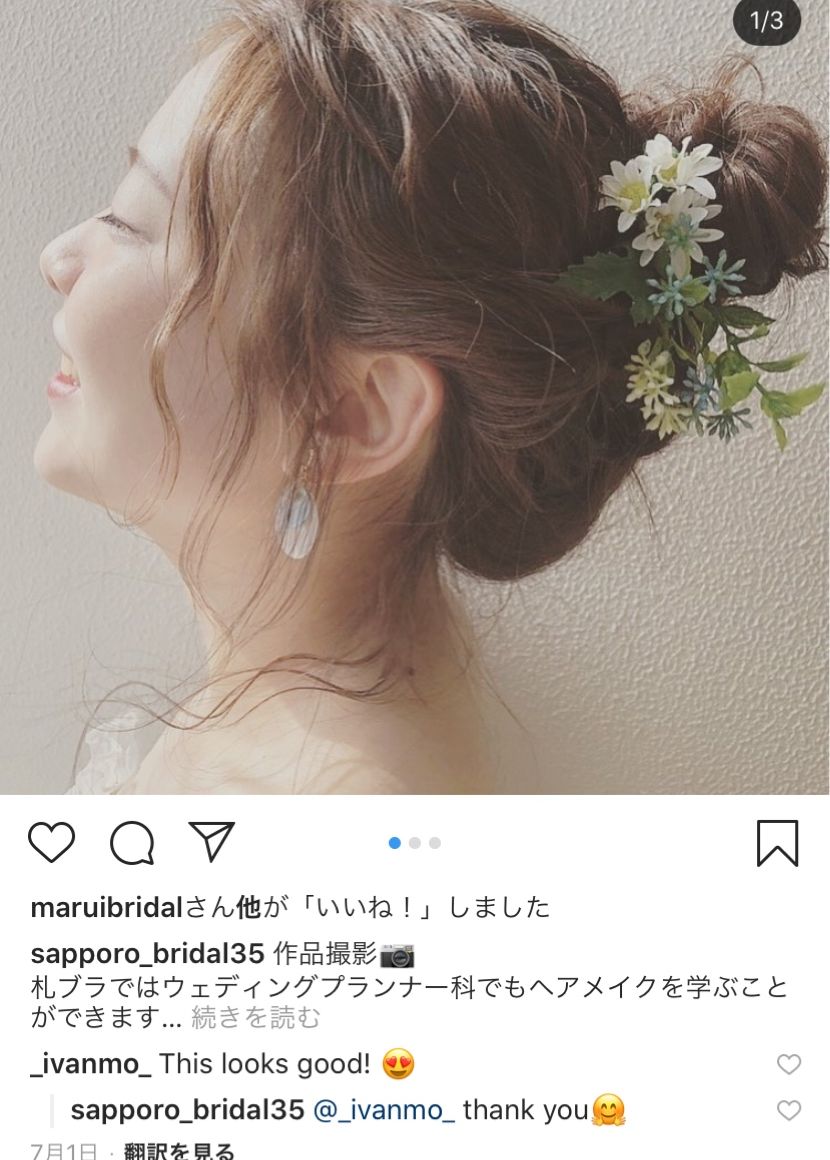Save the post with the bookmark icon
Screen dimensions: 830x1160
(x=777, y=843)
